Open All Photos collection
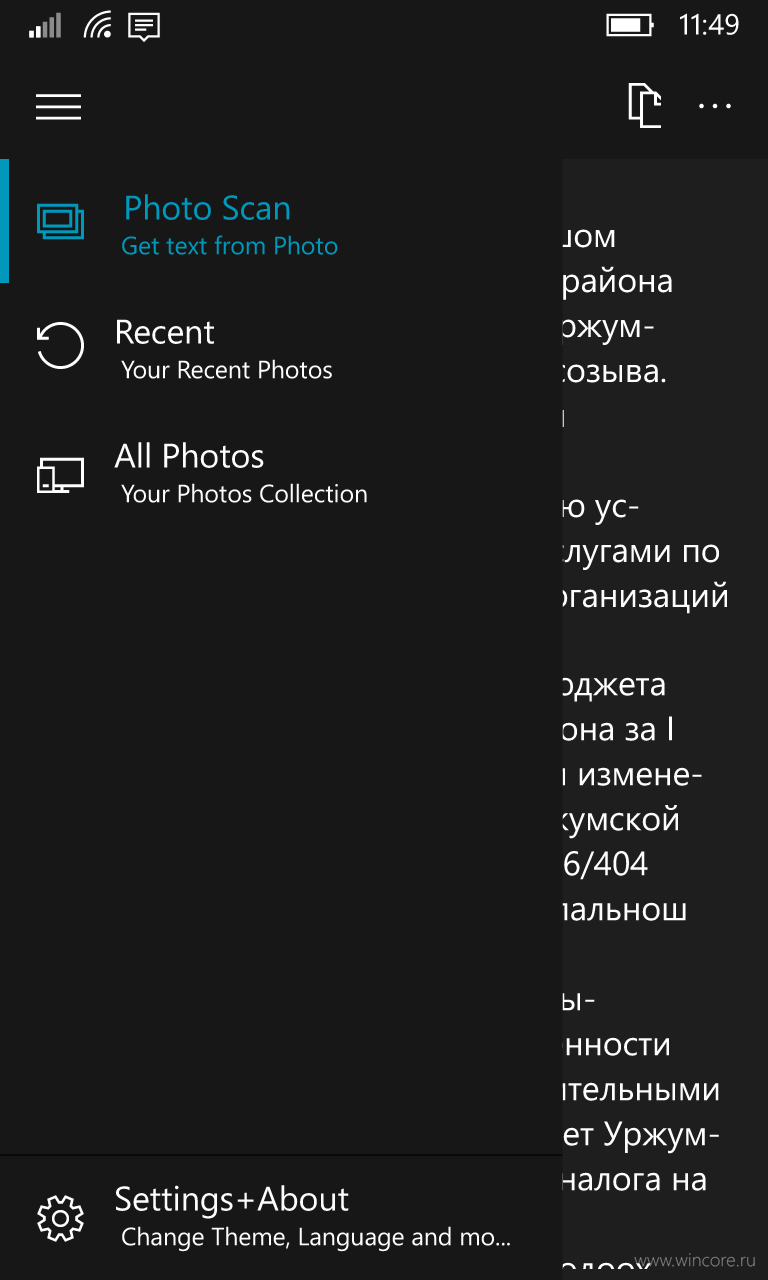This screenshot has height=1280, width=768. [281, 470]
